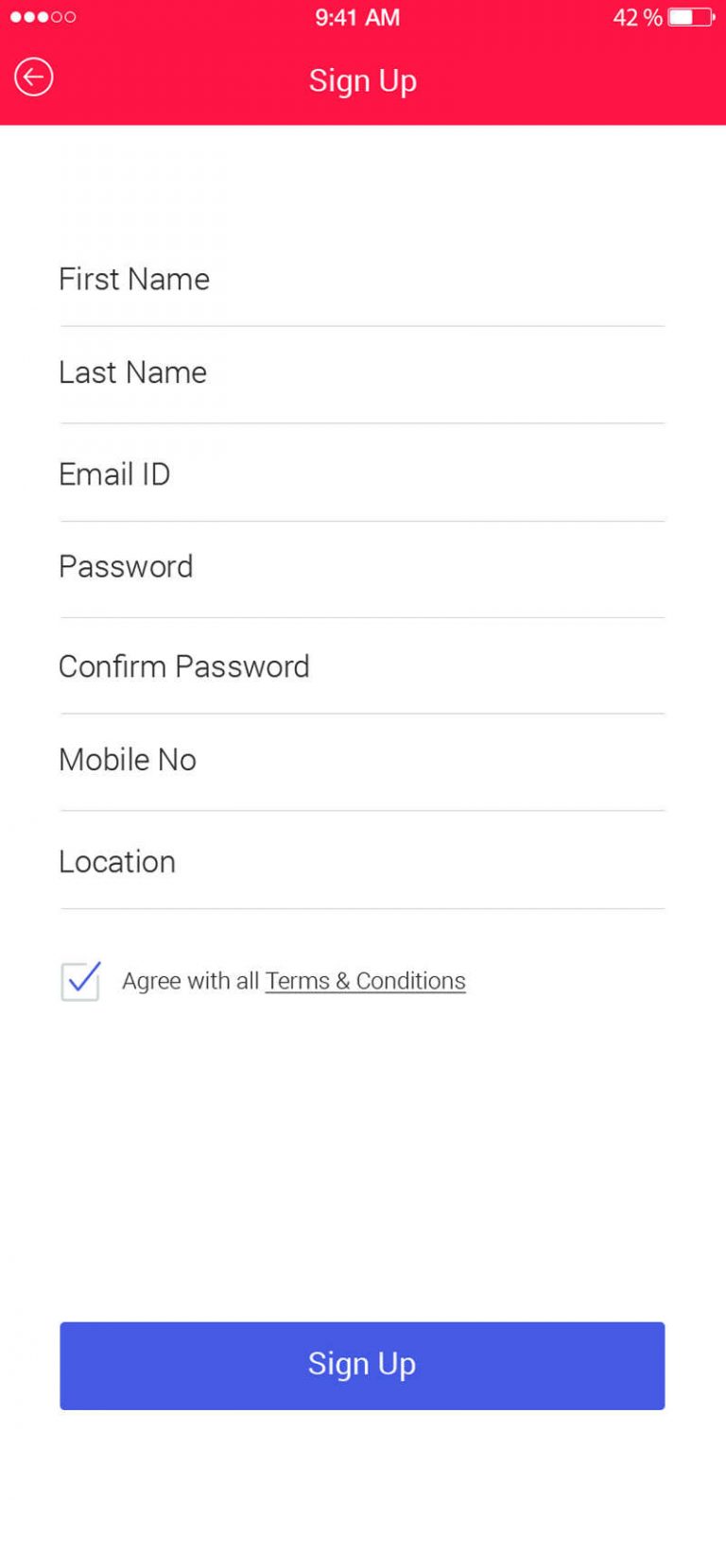Viewport: 726px width, 1568px height.
Task: Go back using the arrow icon
Action: (x=34, y=78)
